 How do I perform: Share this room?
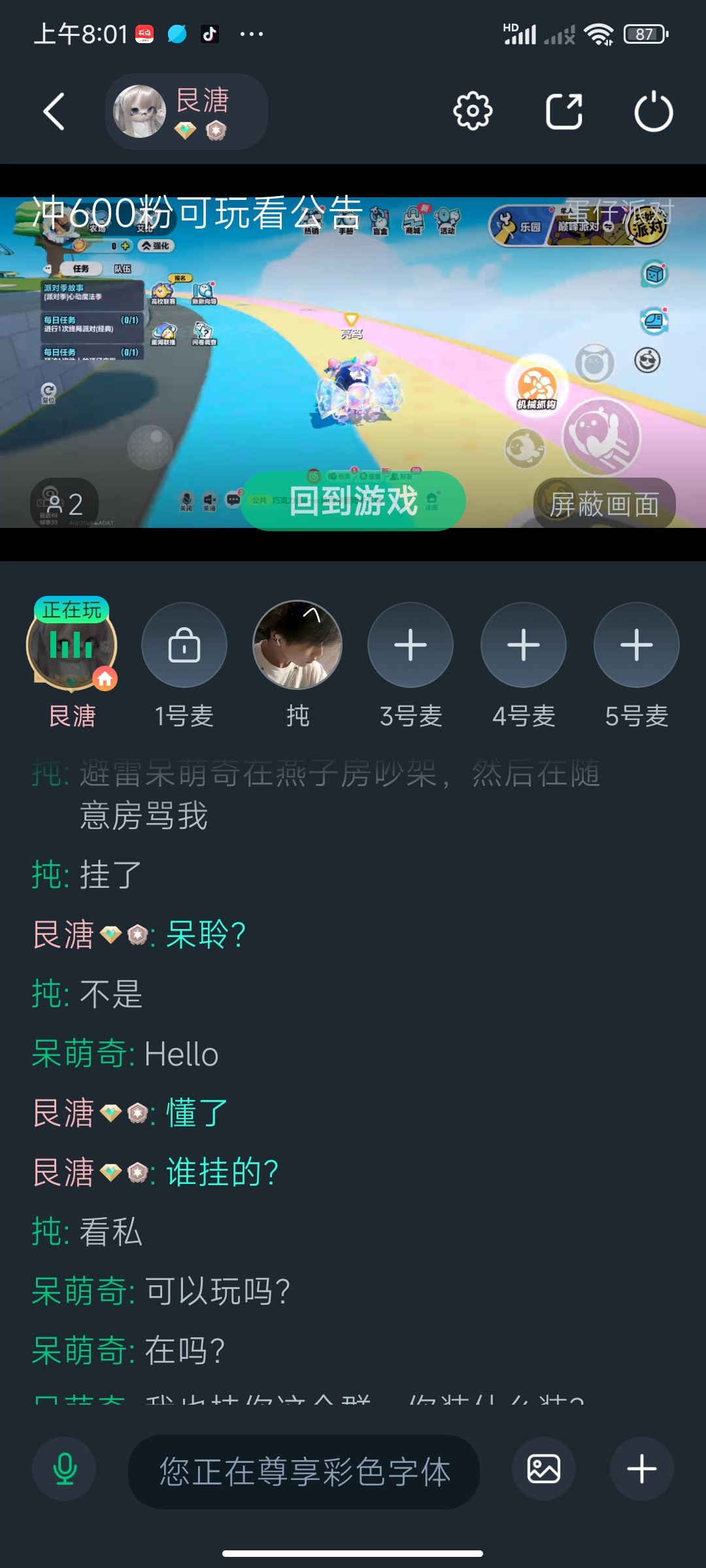click(564, 112)
